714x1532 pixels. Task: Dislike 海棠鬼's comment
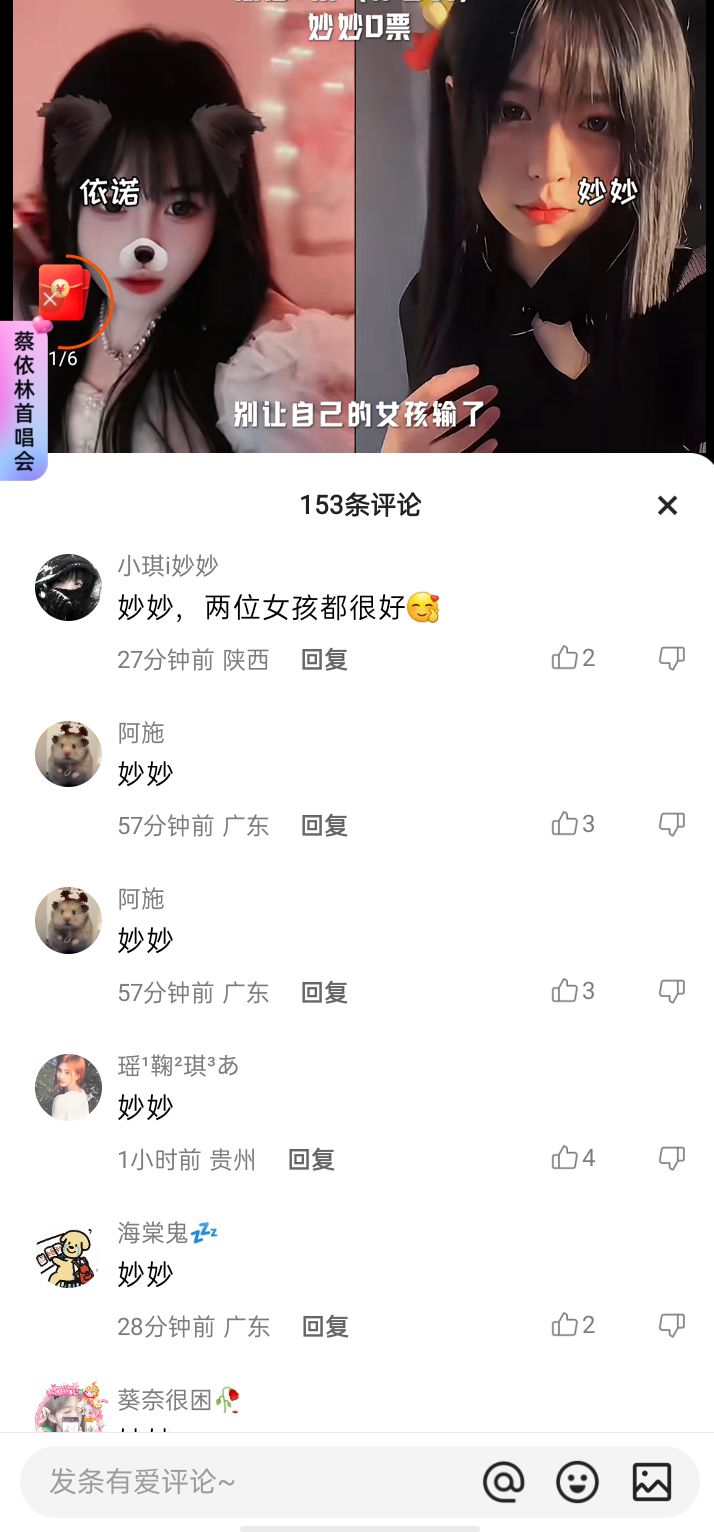(x=672, y=1325)
